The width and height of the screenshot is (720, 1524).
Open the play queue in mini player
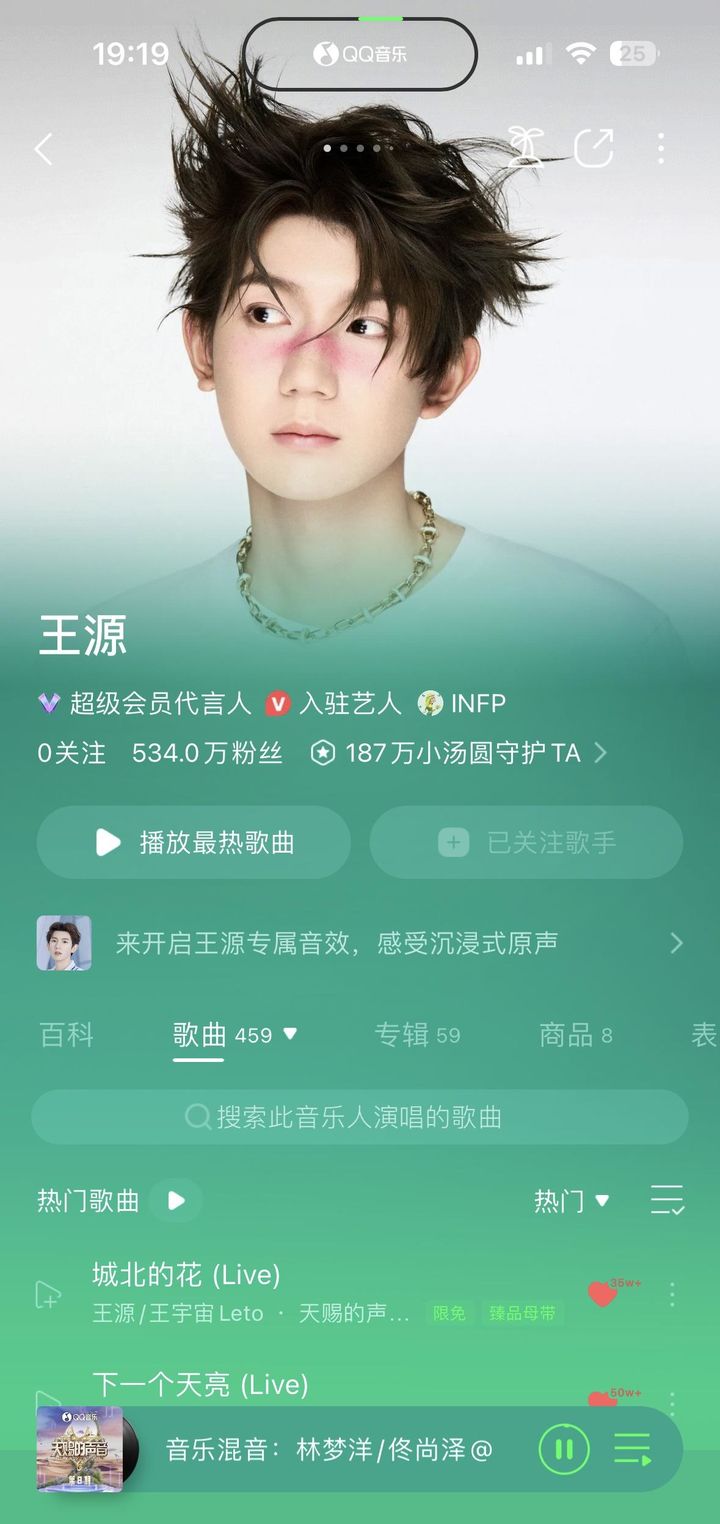pyautogui.click(x=632, y=1449)
